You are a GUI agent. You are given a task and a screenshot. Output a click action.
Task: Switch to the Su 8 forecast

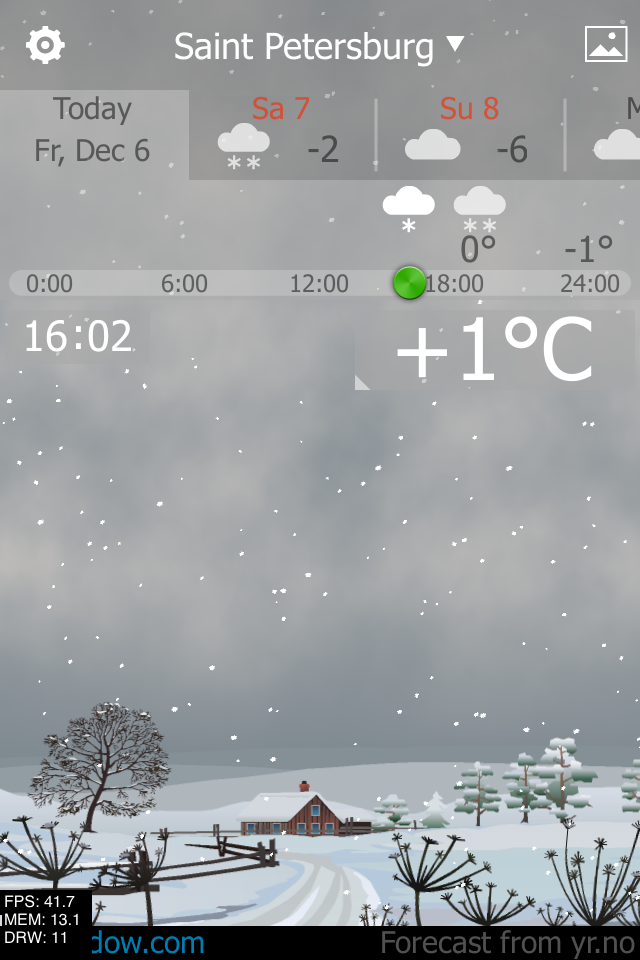468,133
